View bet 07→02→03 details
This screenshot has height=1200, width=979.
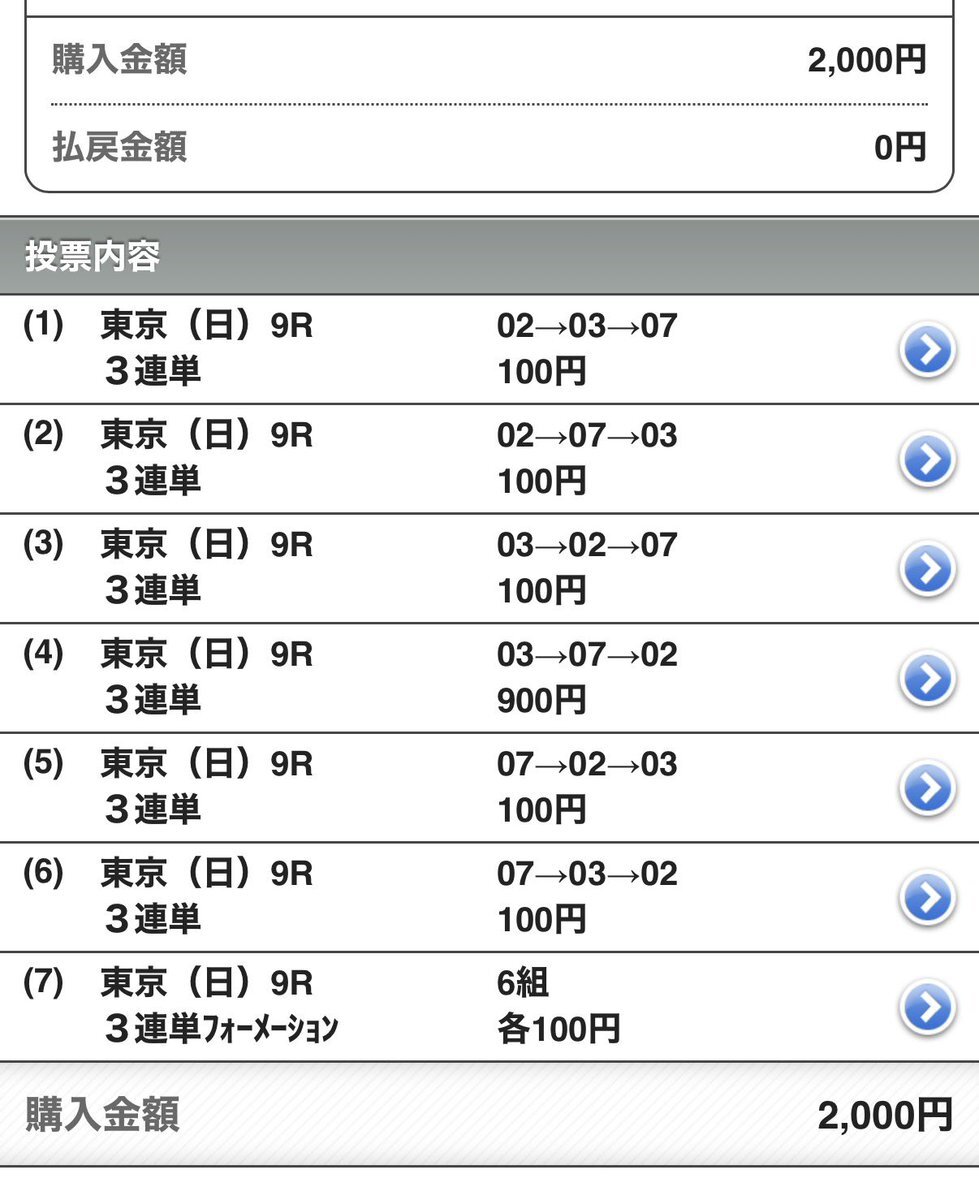point(927,789)
